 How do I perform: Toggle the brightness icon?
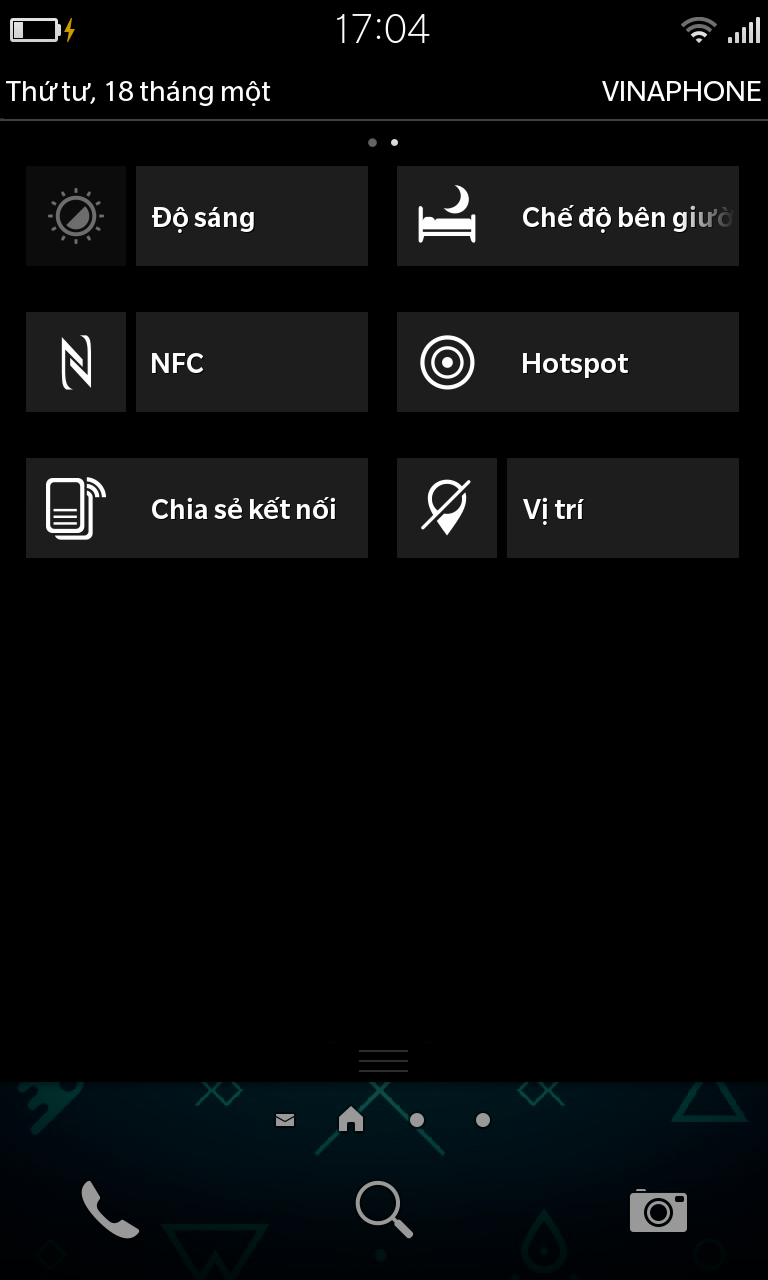[76, 216]
